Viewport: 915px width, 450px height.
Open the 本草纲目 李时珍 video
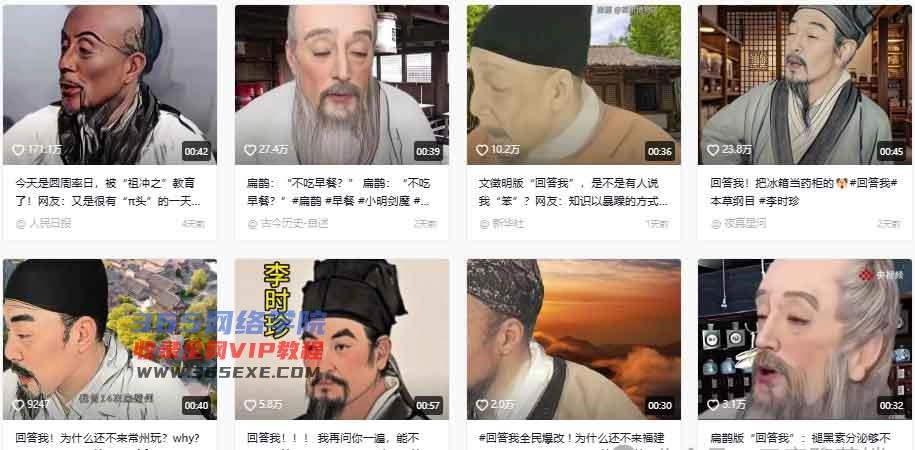(805, 85)
